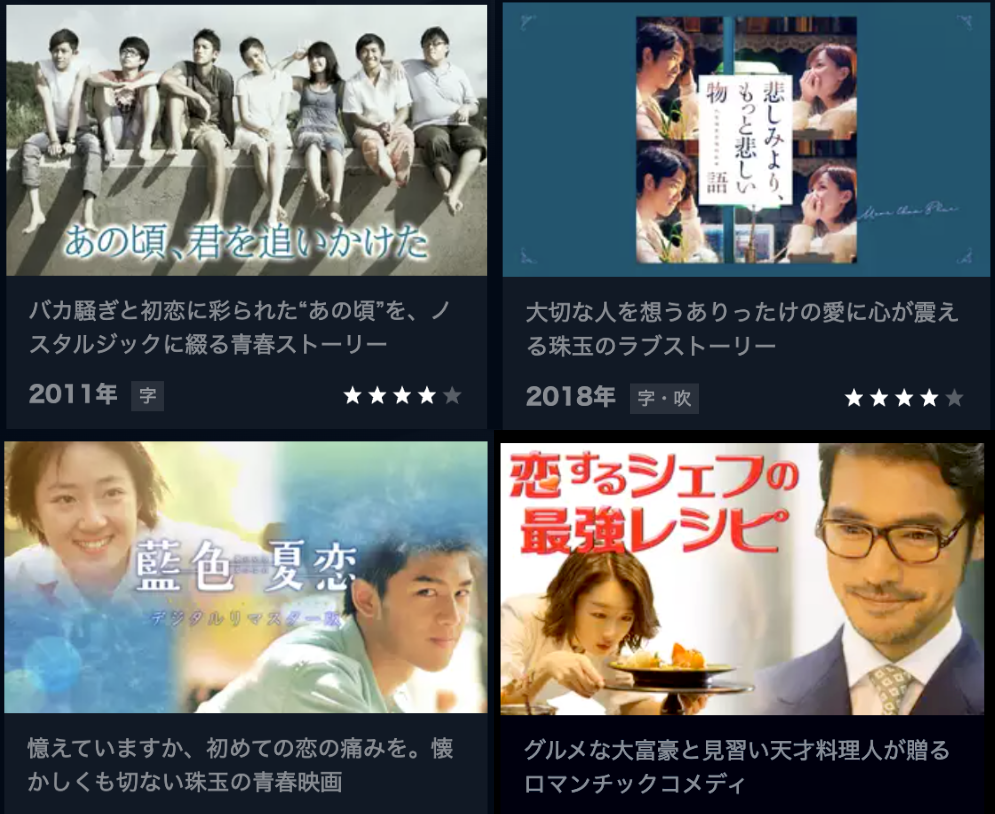995x814 pixels.
Task: Select the 藍色夏恋 movie card
Action: click(246, 577)
